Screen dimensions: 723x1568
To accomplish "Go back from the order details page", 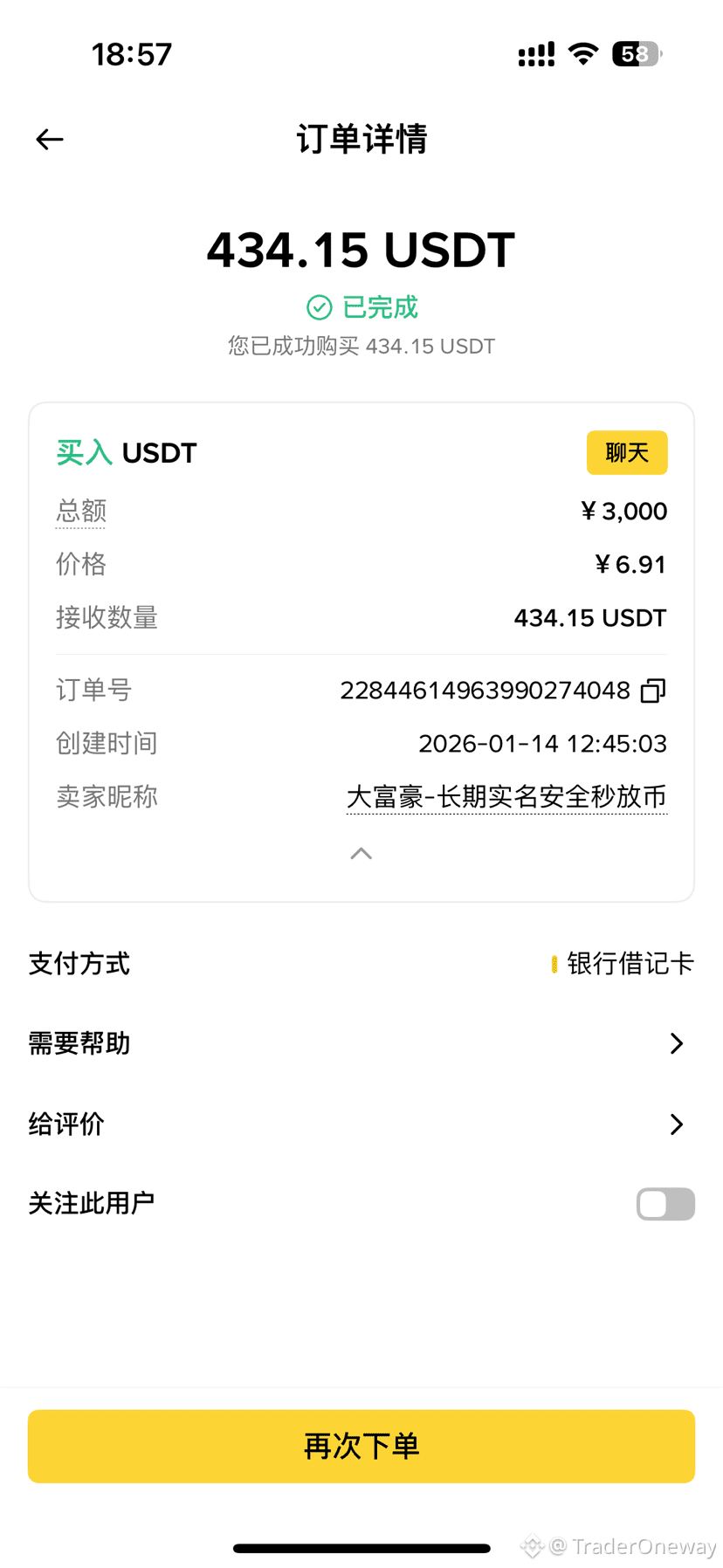I will pyautogui.click(x=50, y=140).
